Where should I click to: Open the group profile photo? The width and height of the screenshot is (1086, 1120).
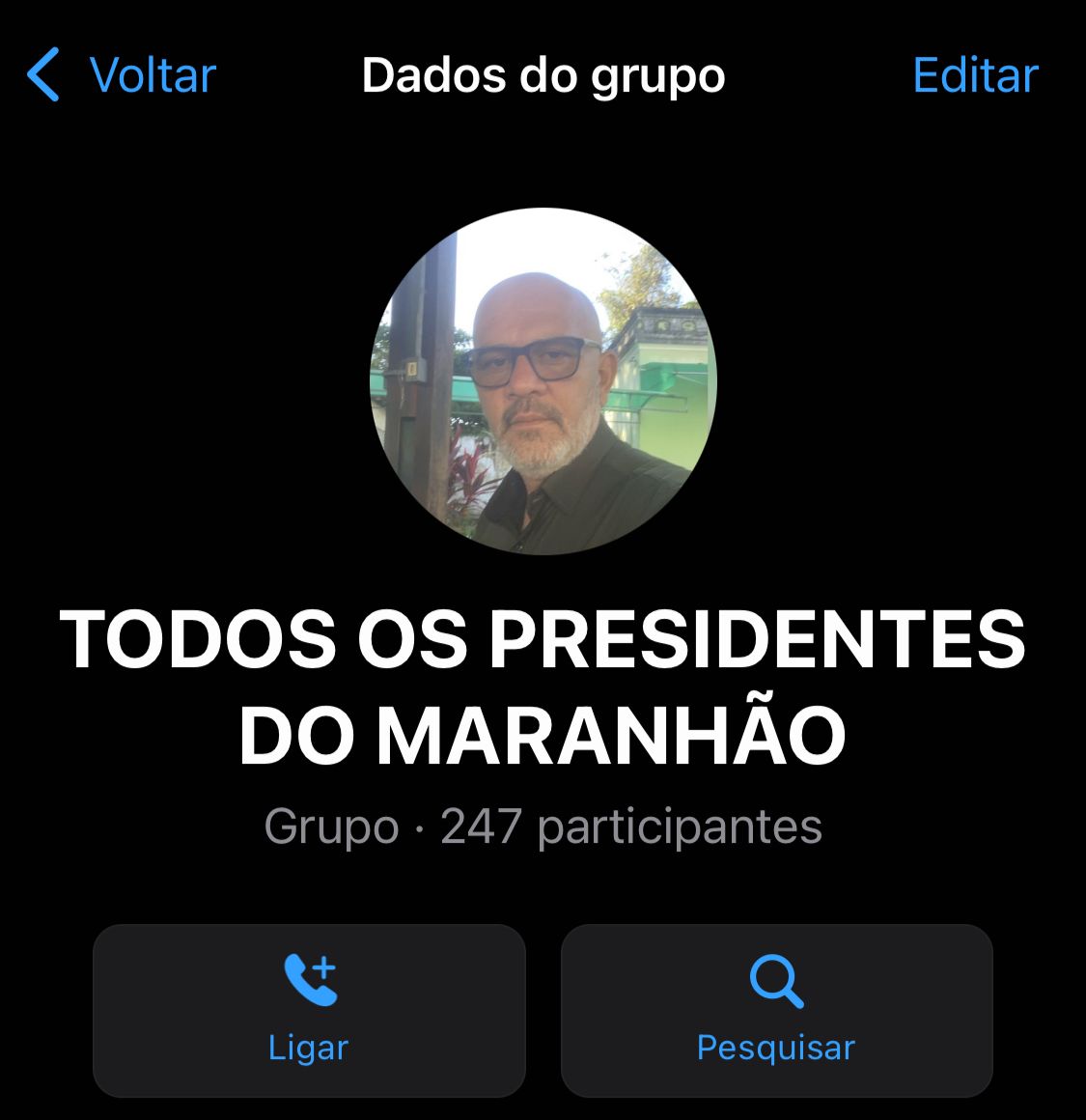tap(543, 381)
